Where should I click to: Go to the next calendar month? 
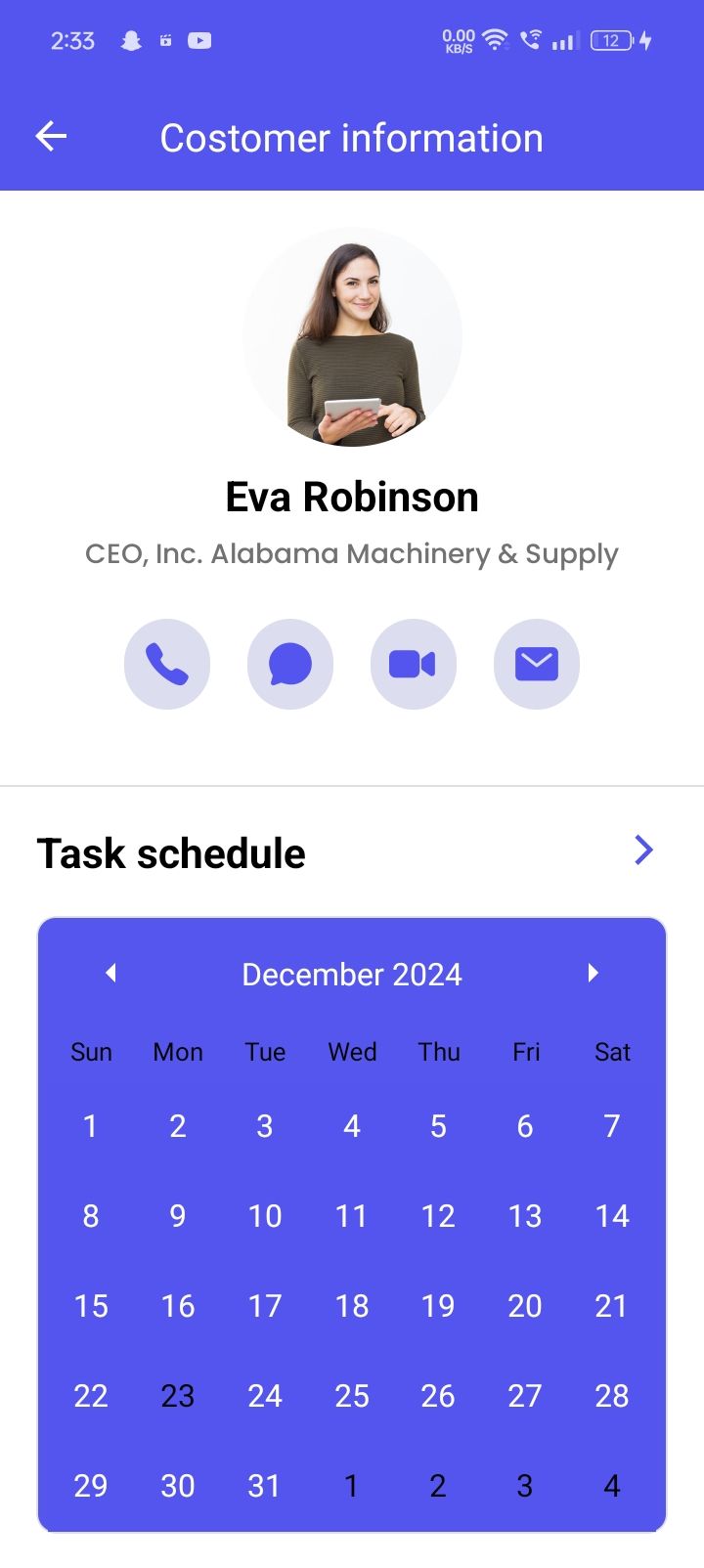(x=593, y=973)
